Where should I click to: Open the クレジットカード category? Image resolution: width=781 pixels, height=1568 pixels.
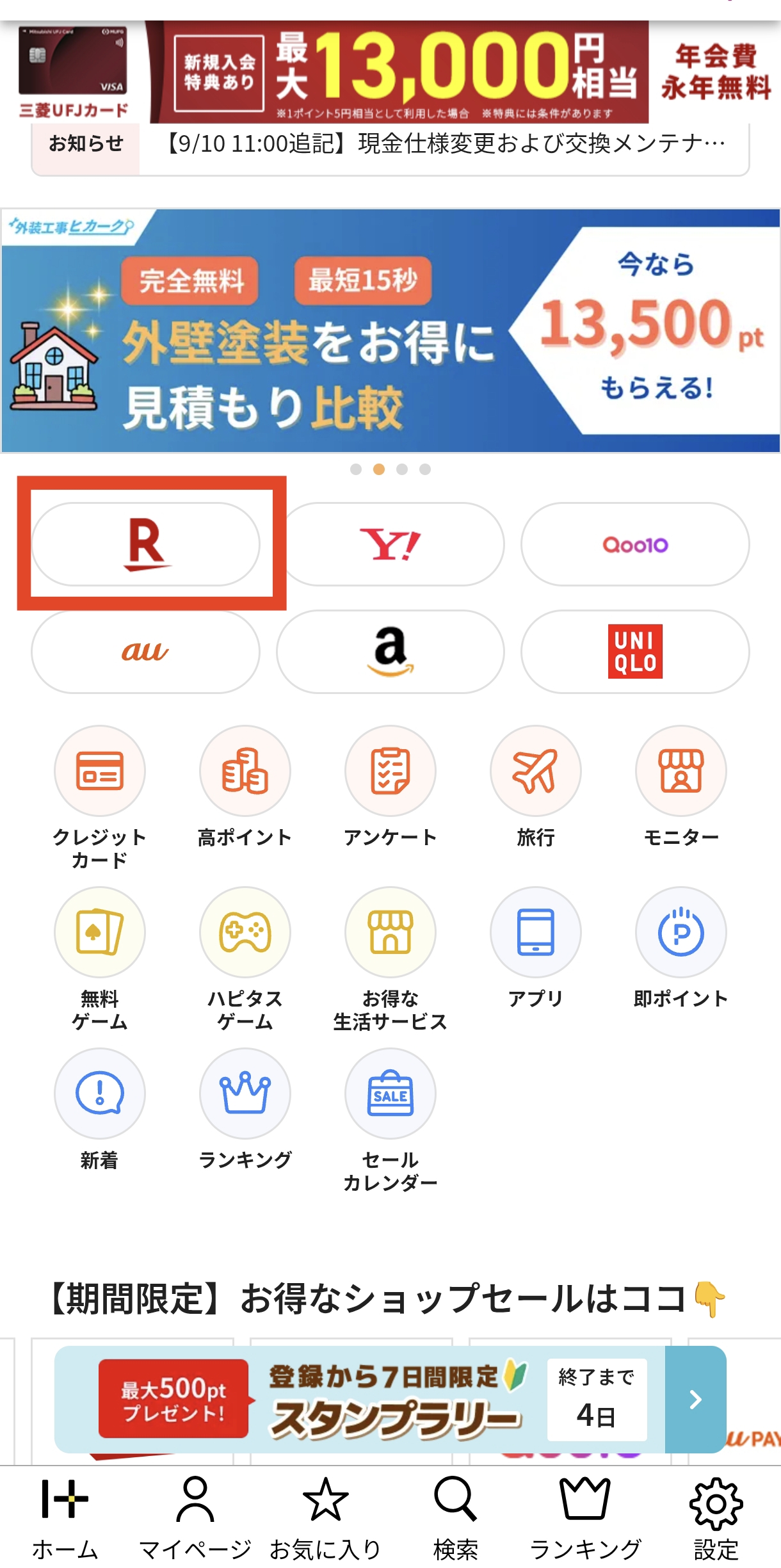[x=100, y=771]
